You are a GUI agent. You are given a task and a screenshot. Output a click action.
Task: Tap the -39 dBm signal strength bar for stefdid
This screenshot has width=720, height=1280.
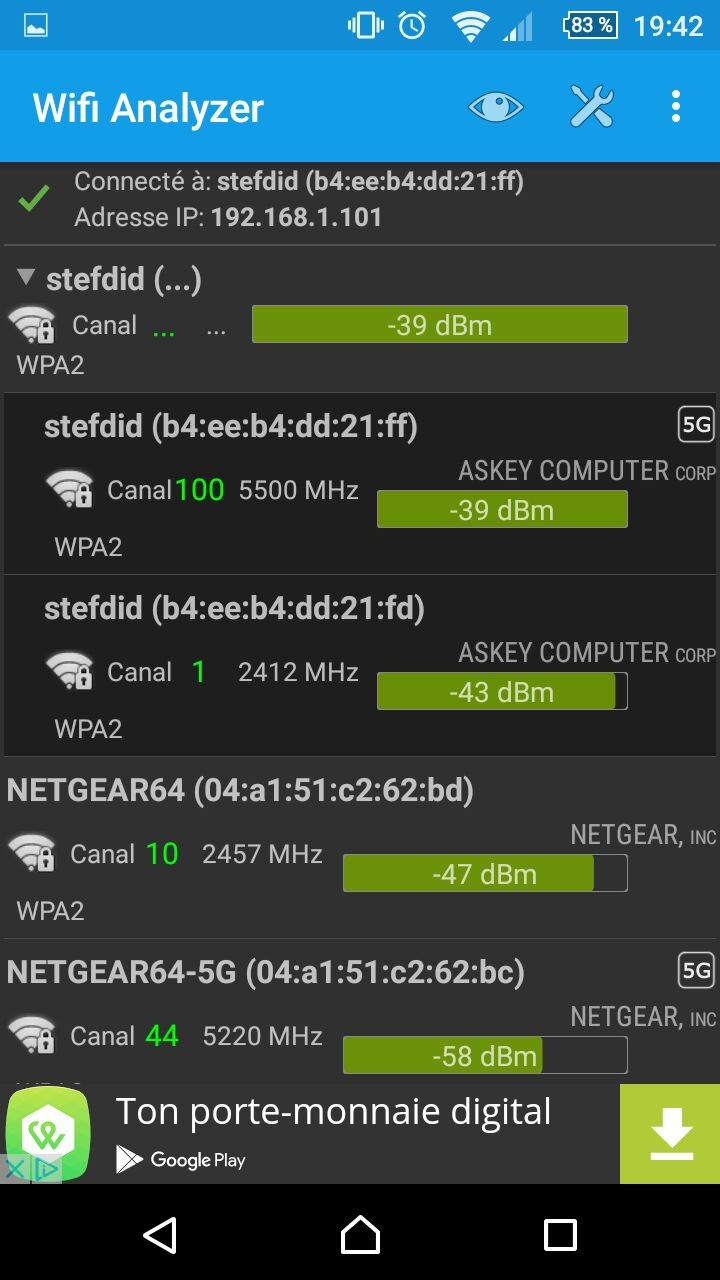tap(440, 324)
